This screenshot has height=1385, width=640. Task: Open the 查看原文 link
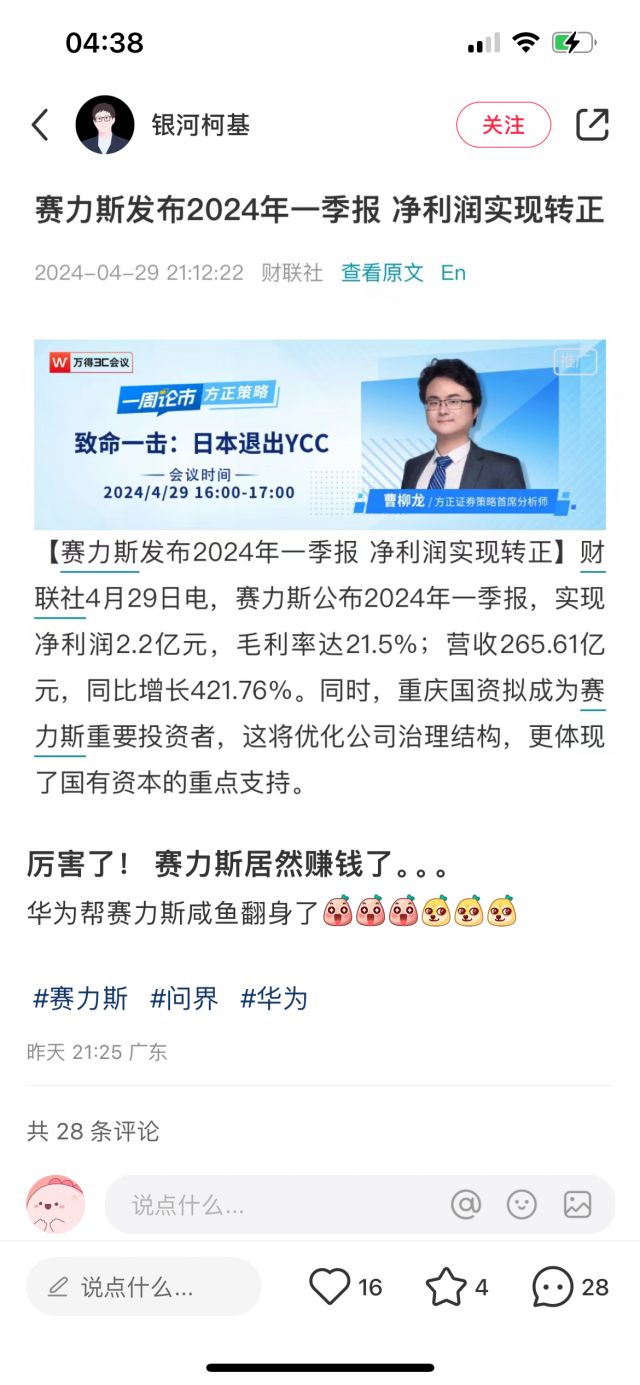point(382,273)
